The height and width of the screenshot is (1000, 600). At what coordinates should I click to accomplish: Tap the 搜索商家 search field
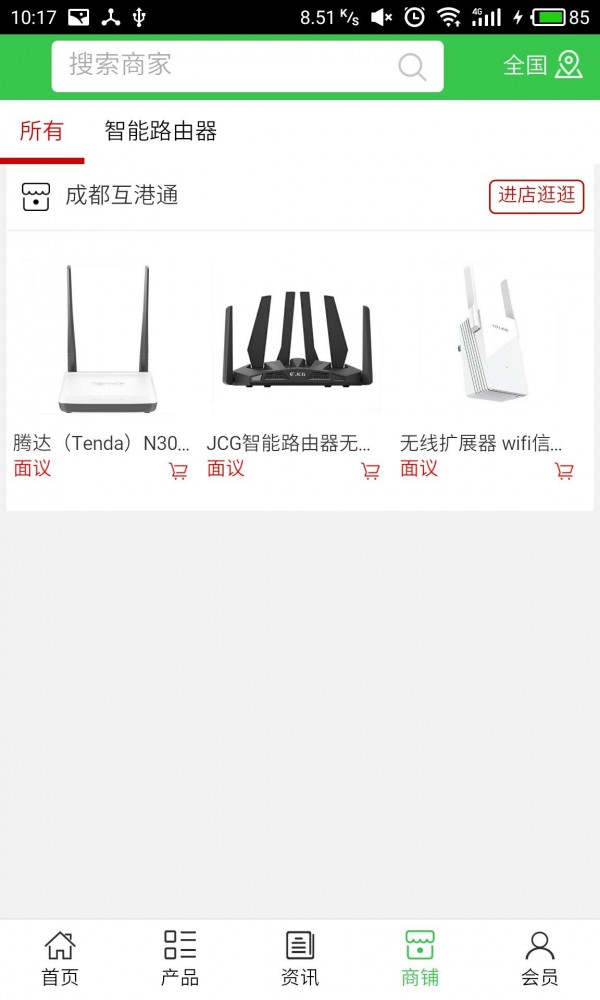[225, 66]
